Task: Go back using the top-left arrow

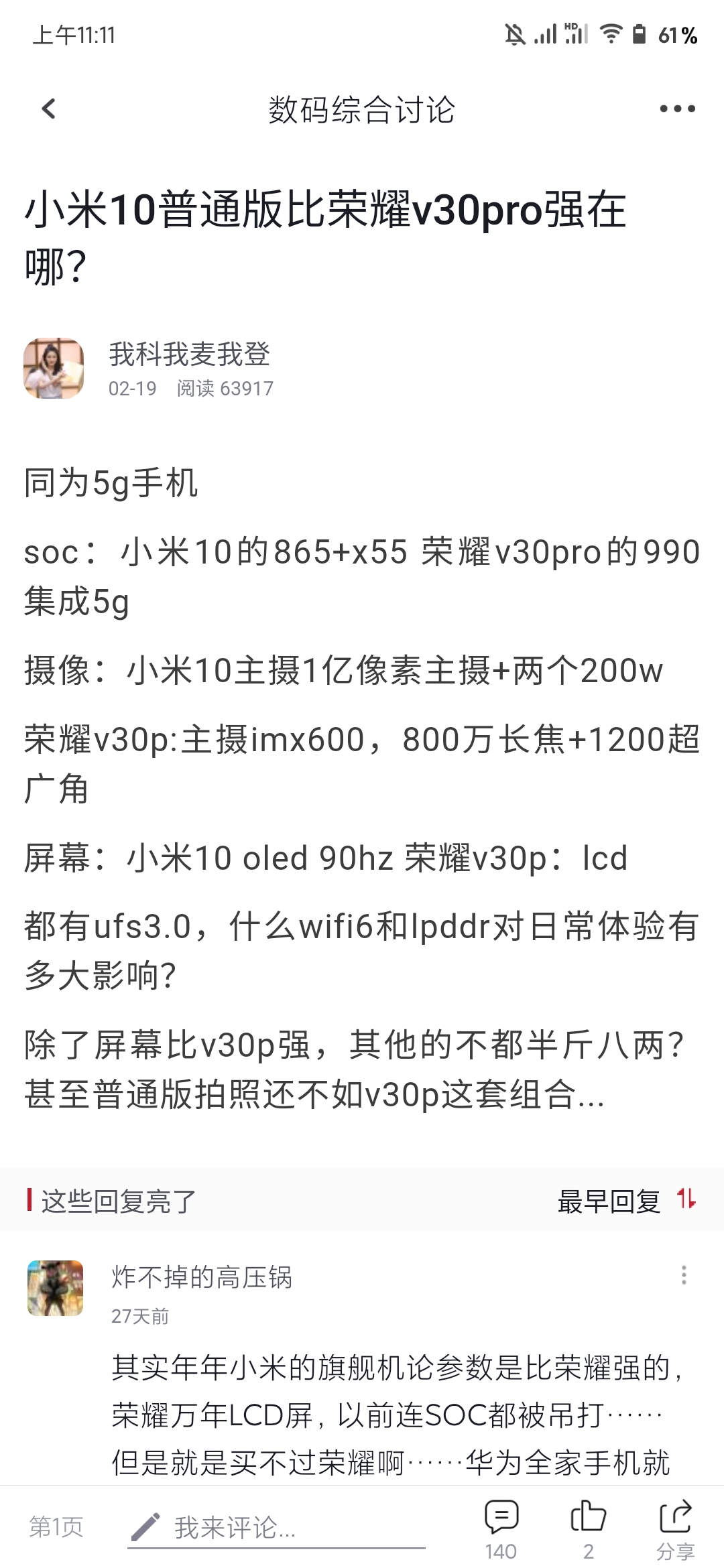Action: [48, 109]
